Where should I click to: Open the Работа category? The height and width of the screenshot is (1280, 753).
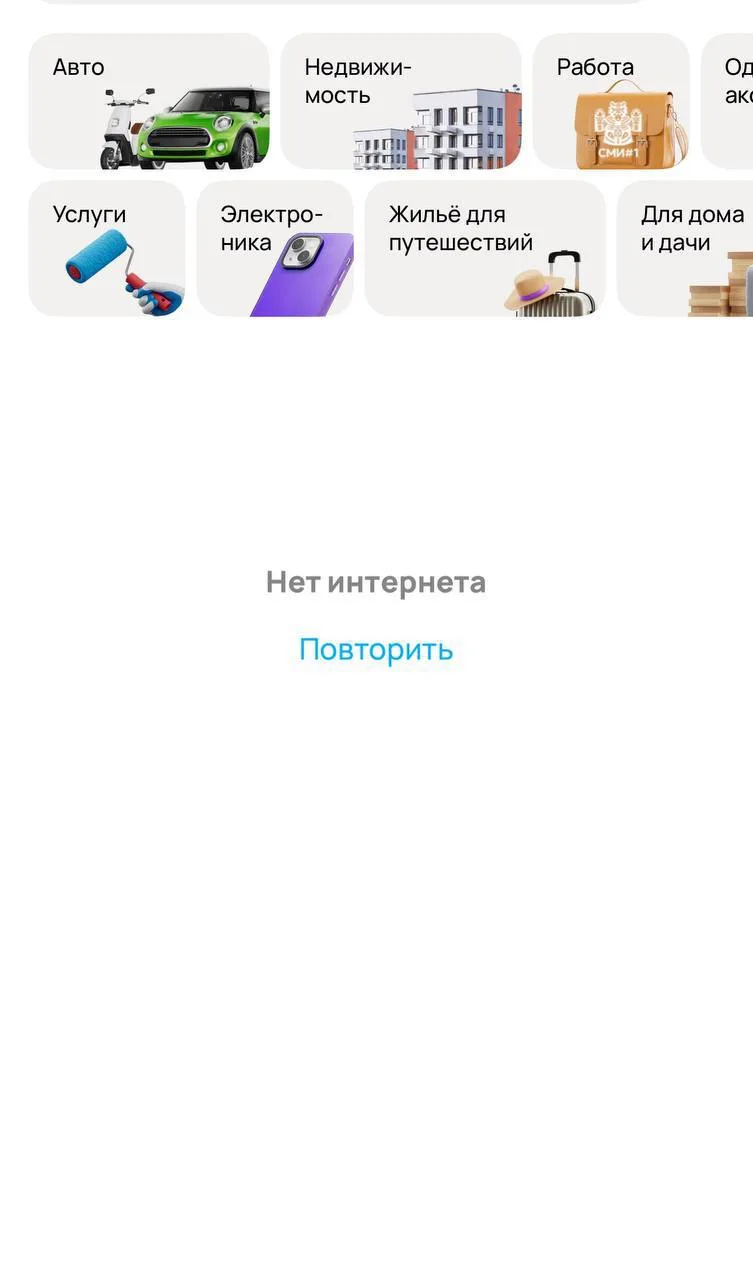pyautogui.click(x=611, y=101)
